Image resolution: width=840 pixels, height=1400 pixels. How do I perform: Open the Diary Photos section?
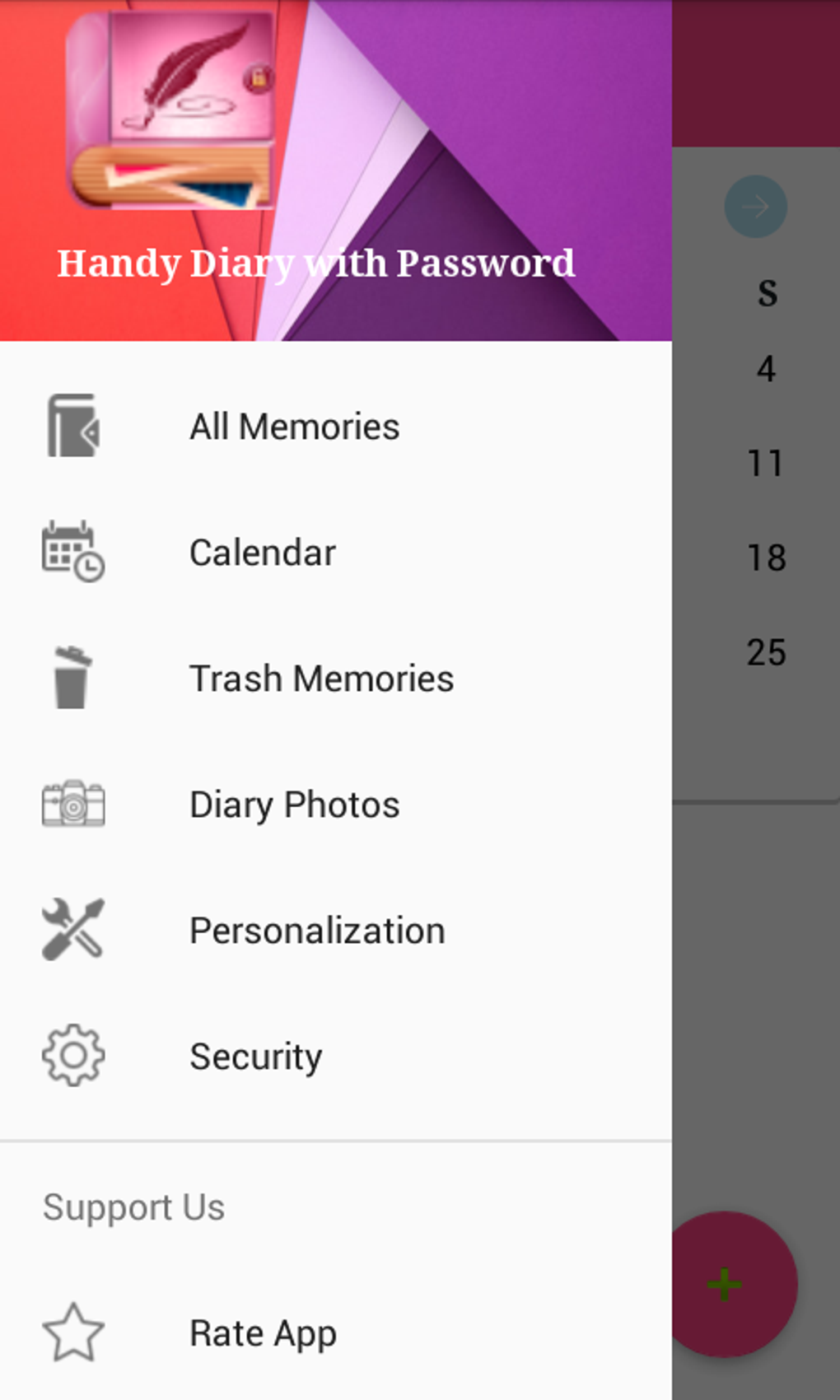pos(293,805)
